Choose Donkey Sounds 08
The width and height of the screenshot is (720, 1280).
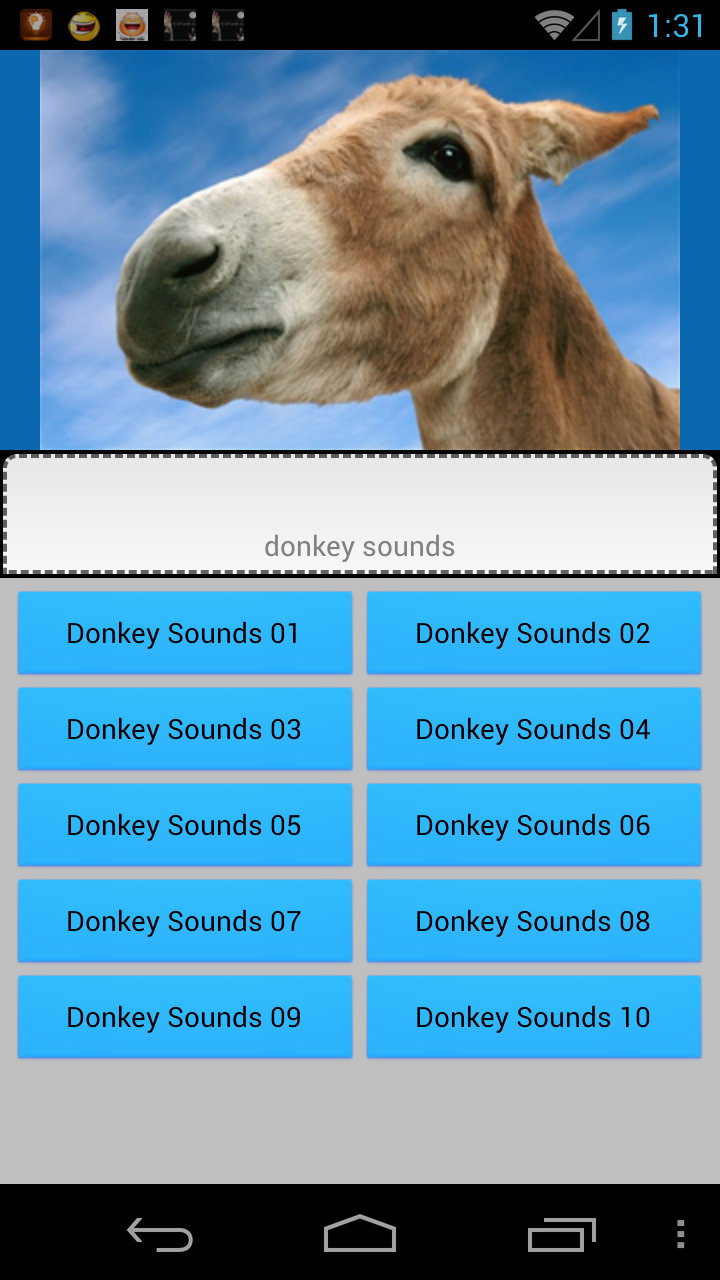[x=534, y=921]
